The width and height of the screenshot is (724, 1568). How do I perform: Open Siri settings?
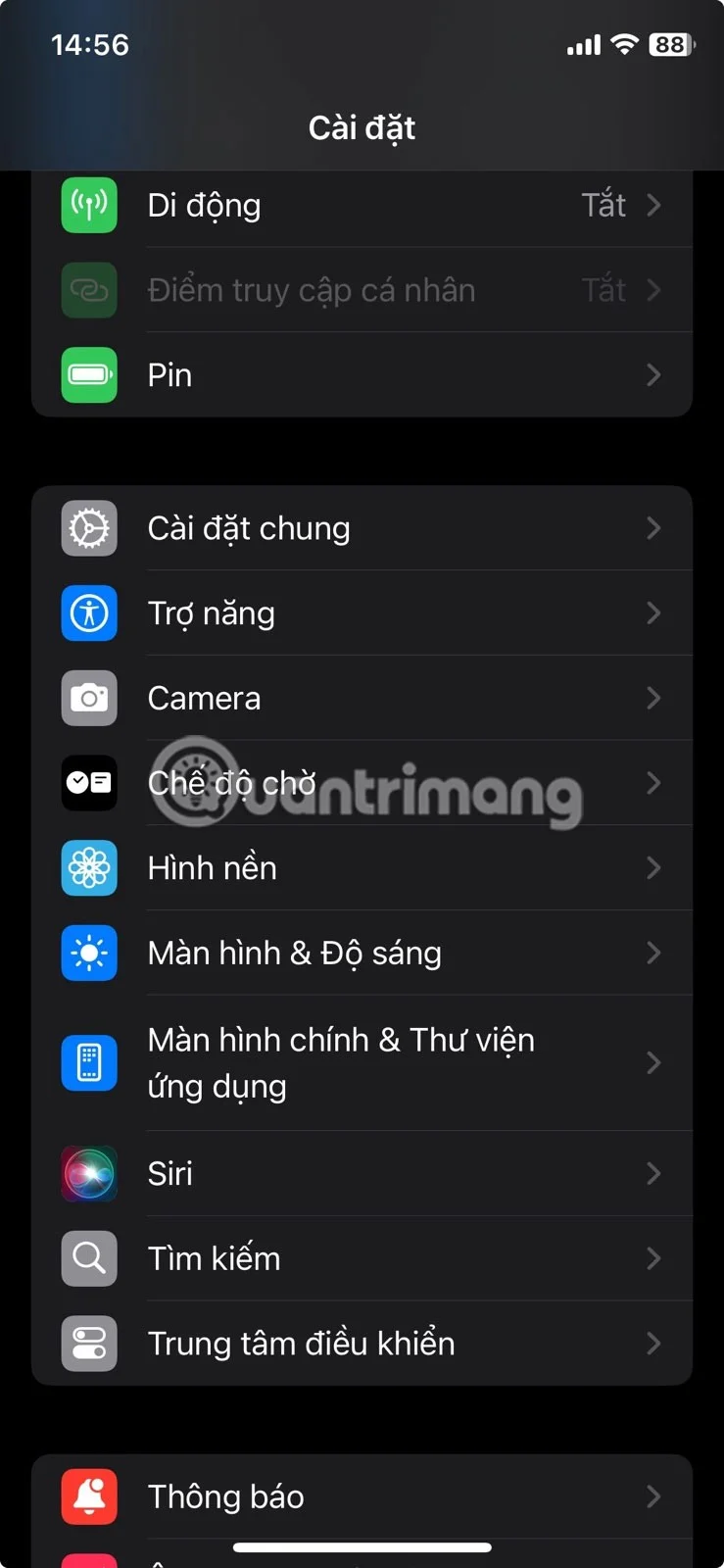pyautogui.click(x=362, y=1174)
